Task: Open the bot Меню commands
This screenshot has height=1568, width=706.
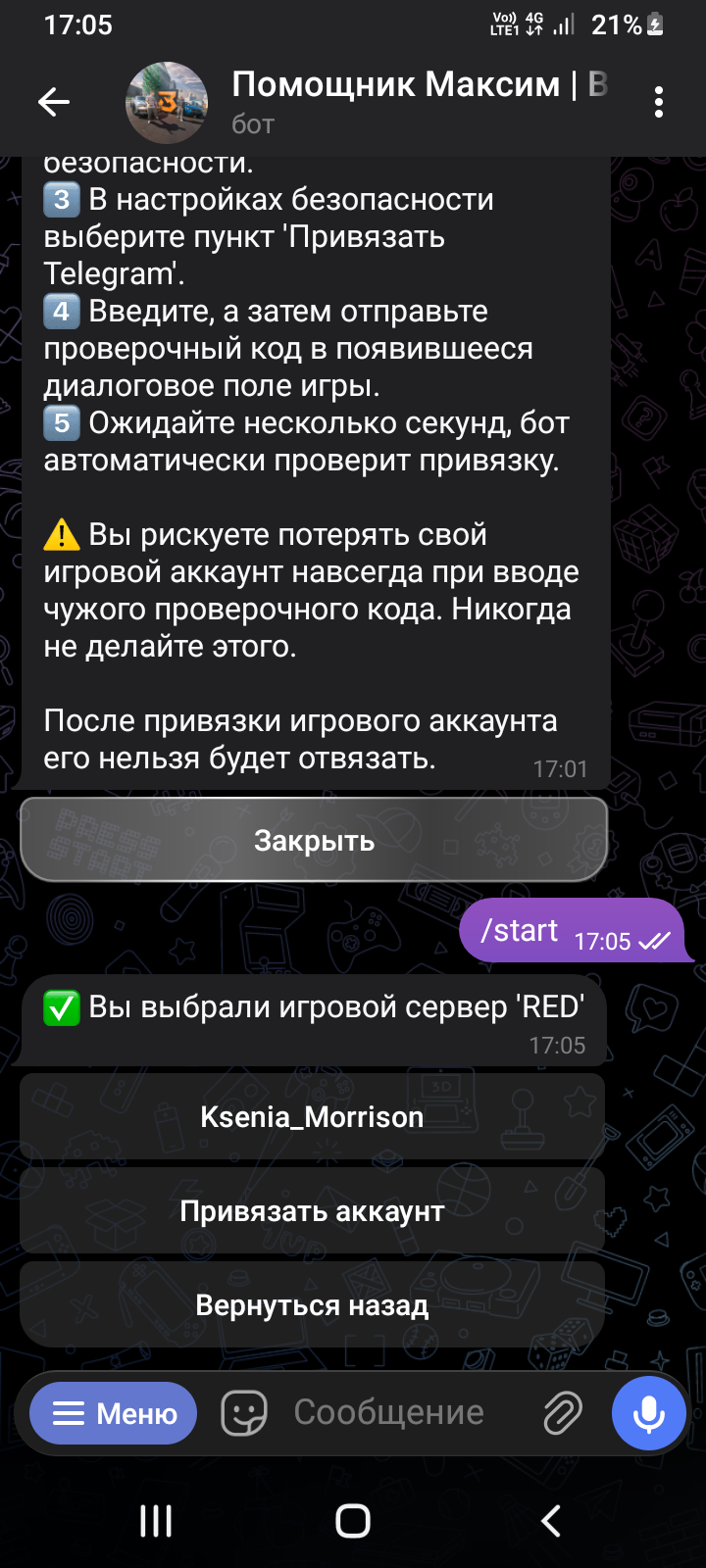Action: tap(114, 1413)
